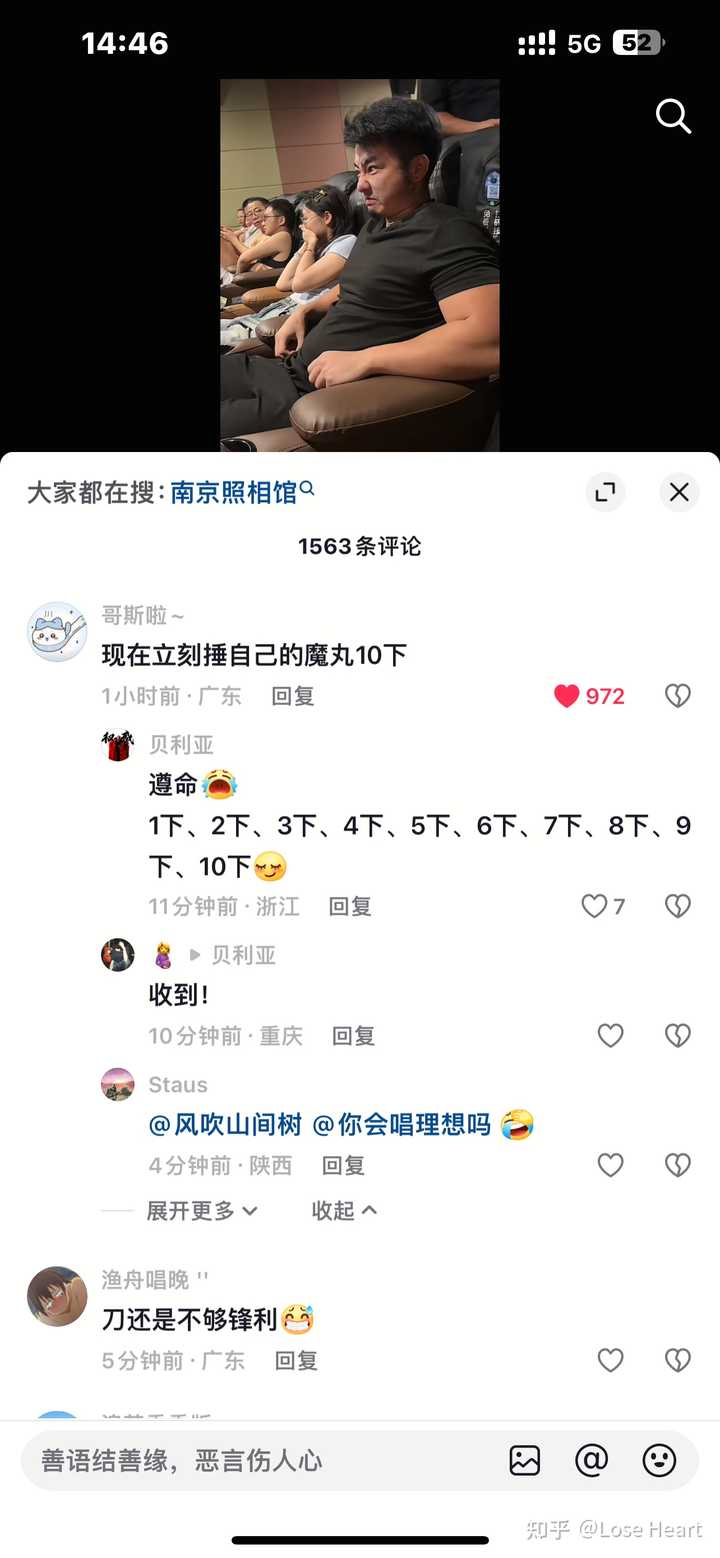This screenshot has width=720, height=1558.
Task: Close the comments panel
Action: tap(679, 492)
